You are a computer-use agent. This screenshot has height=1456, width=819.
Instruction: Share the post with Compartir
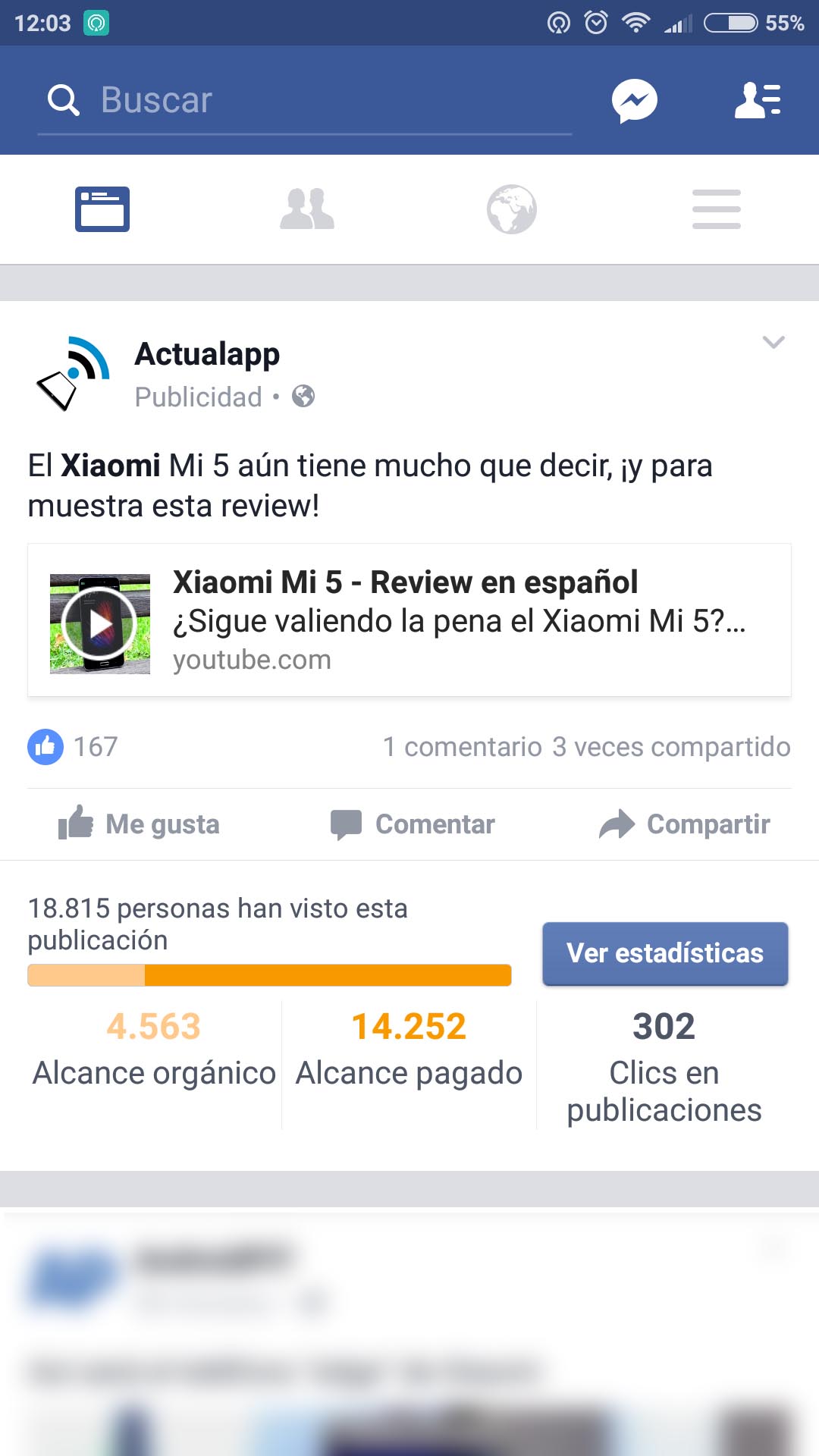(684, 824)
